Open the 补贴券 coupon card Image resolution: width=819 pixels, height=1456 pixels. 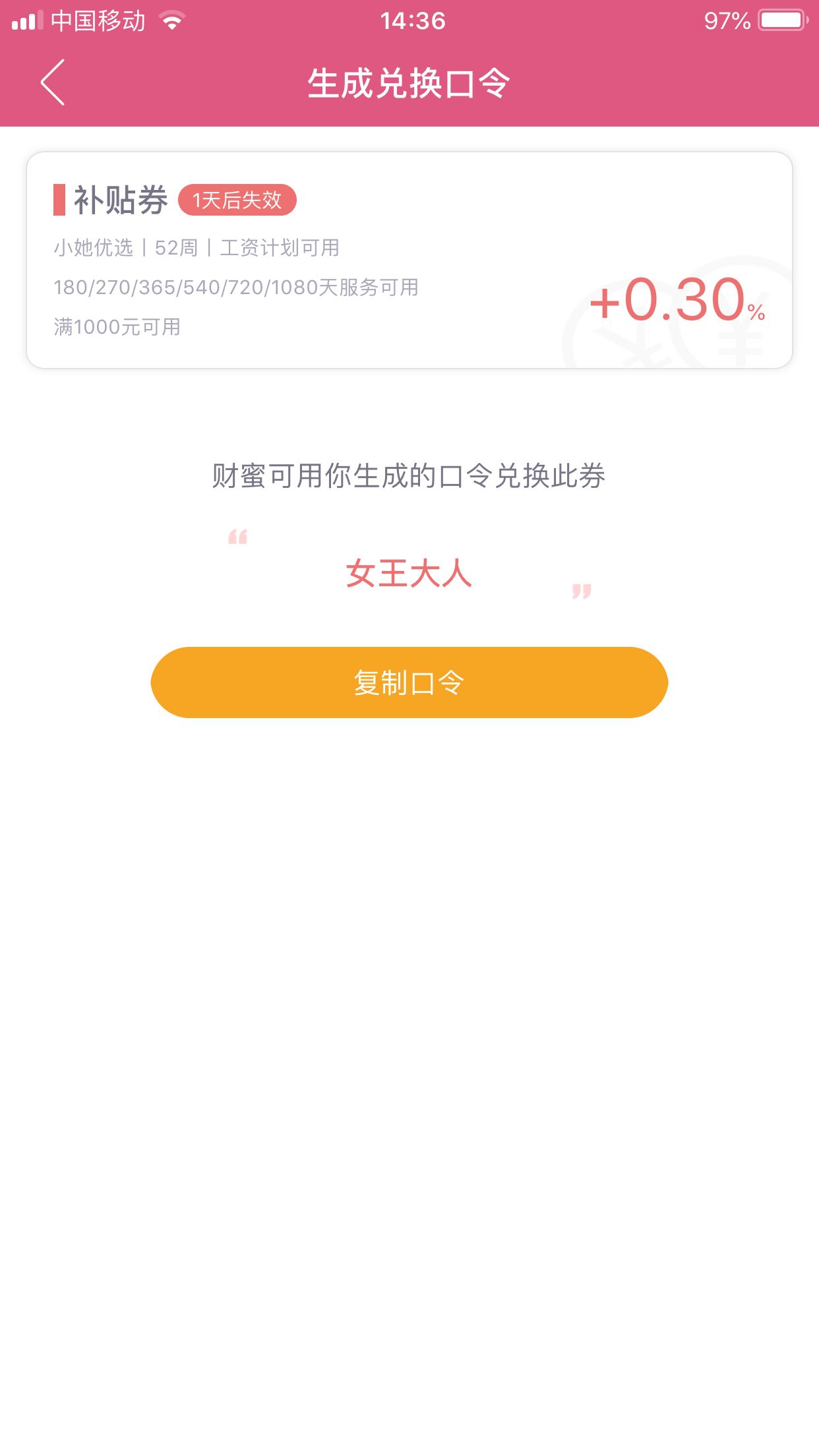pyautogui.click(x=409, y=260)
